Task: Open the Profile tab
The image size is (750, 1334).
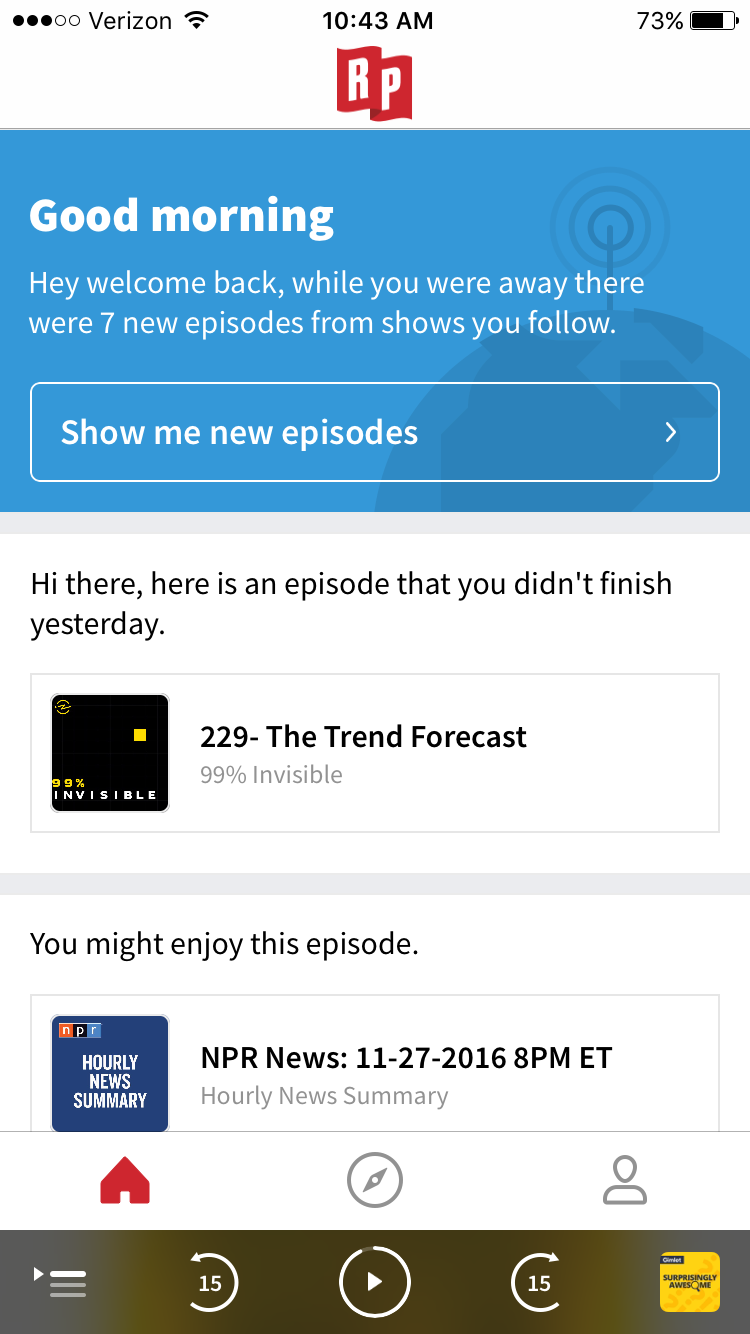Action: coord(625,1181)
